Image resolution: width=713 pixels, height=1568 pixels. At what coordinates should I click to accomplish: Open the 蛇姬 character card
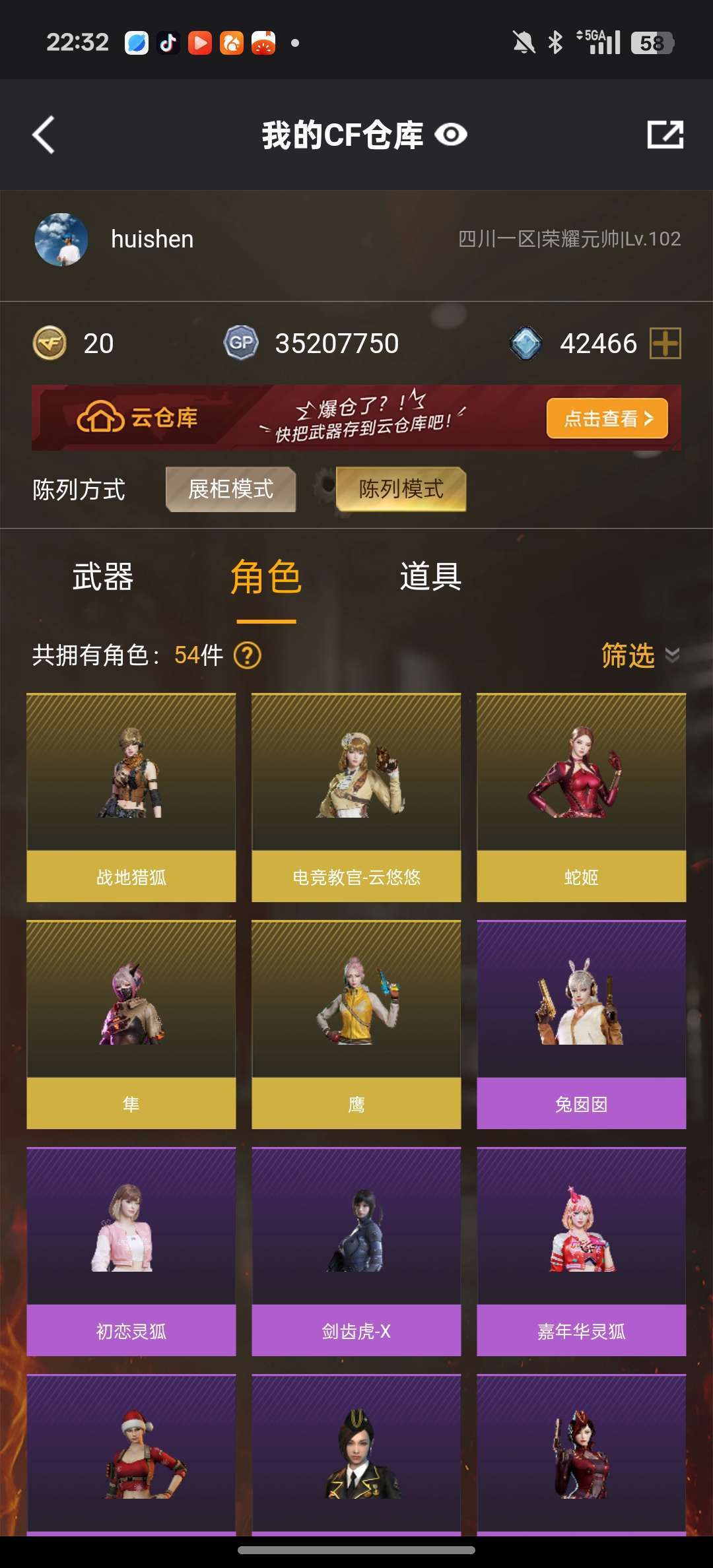click(x=582, y=797)
